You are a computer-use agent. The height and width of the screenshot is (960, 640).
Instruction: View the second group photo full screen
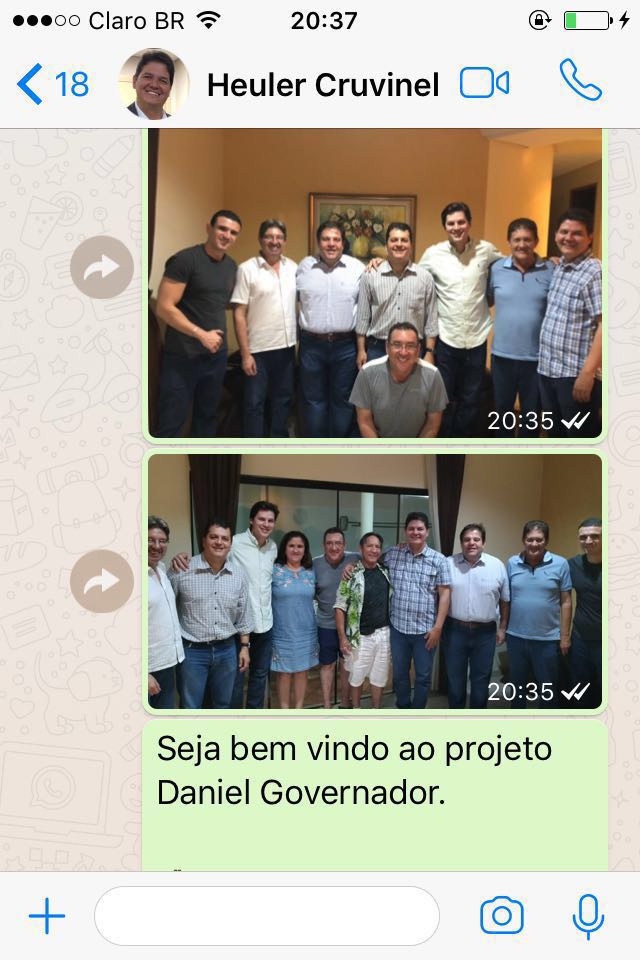[x=375, y=582]
